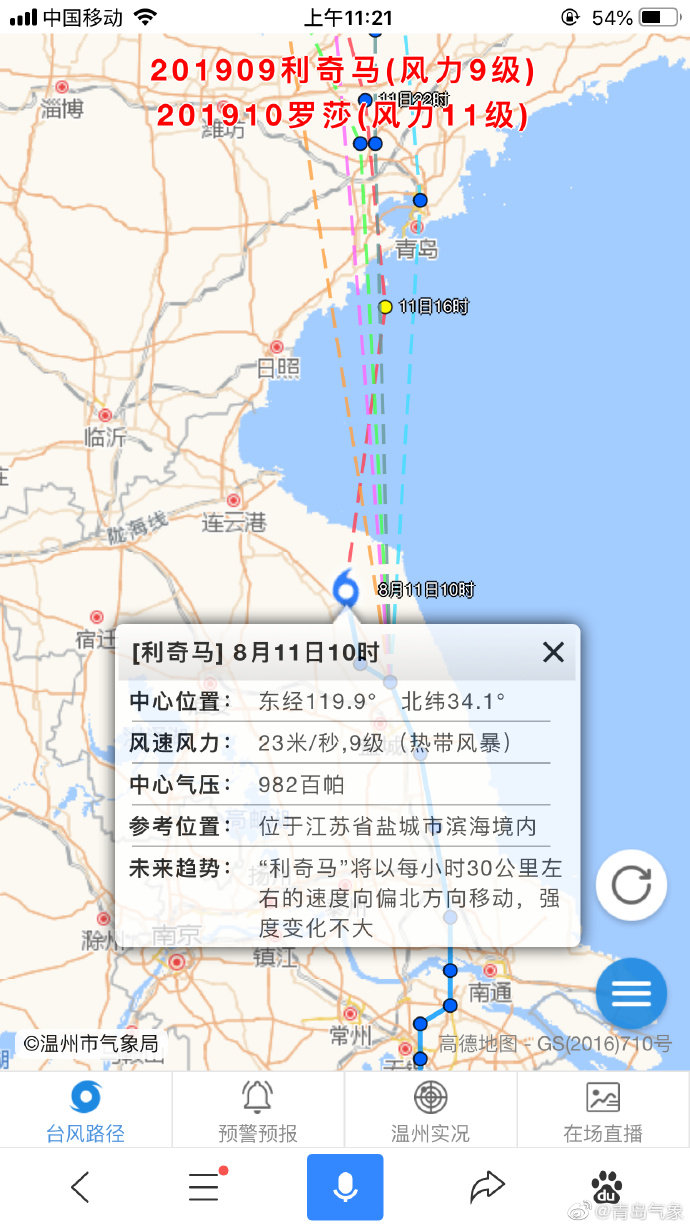Viewport: 690px width, 1227px height.
Task: Start voice search with the microphone button
Action: 345,1187
